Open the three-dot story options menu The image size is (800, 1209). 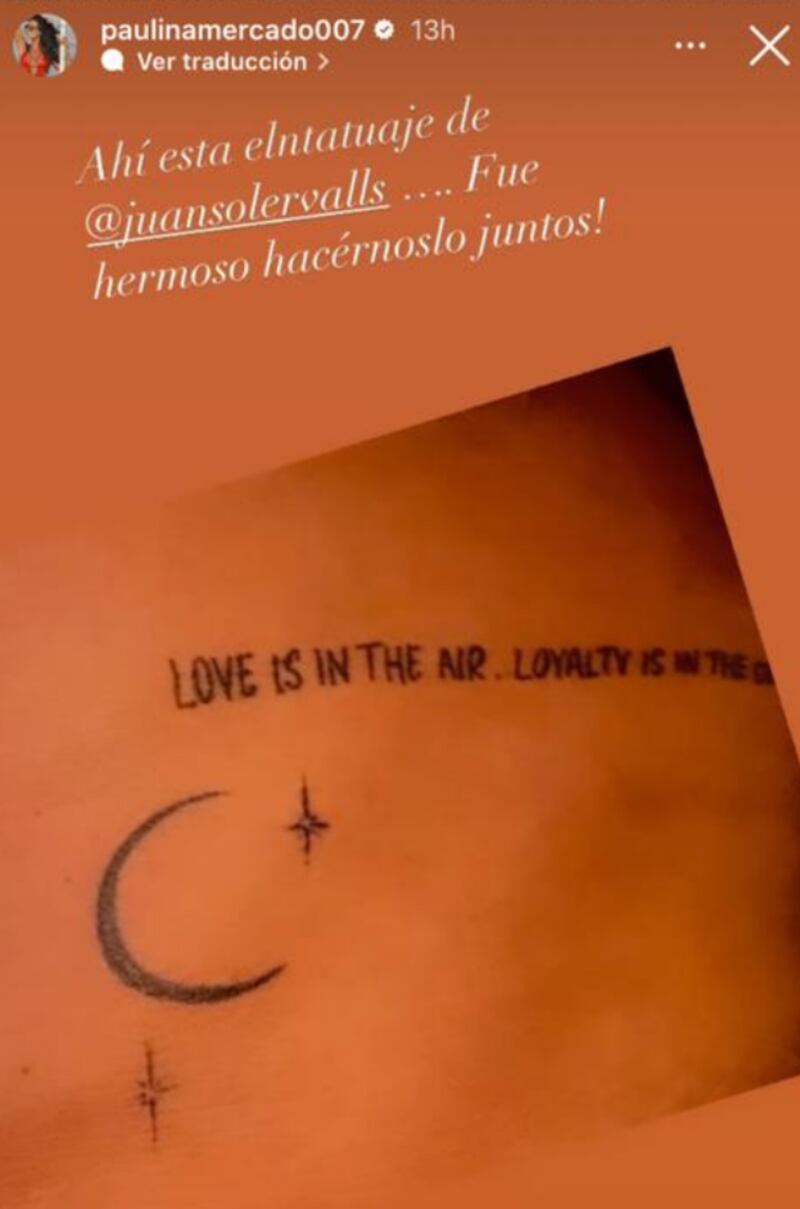pyautogui.click(x=690, y=45)
